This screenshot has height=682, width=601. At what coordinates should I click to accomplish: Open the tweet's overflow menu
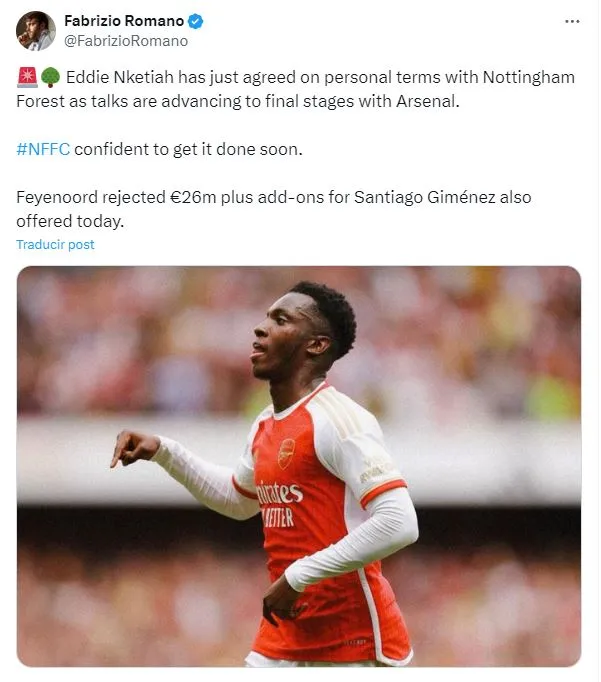coord(571,21)
